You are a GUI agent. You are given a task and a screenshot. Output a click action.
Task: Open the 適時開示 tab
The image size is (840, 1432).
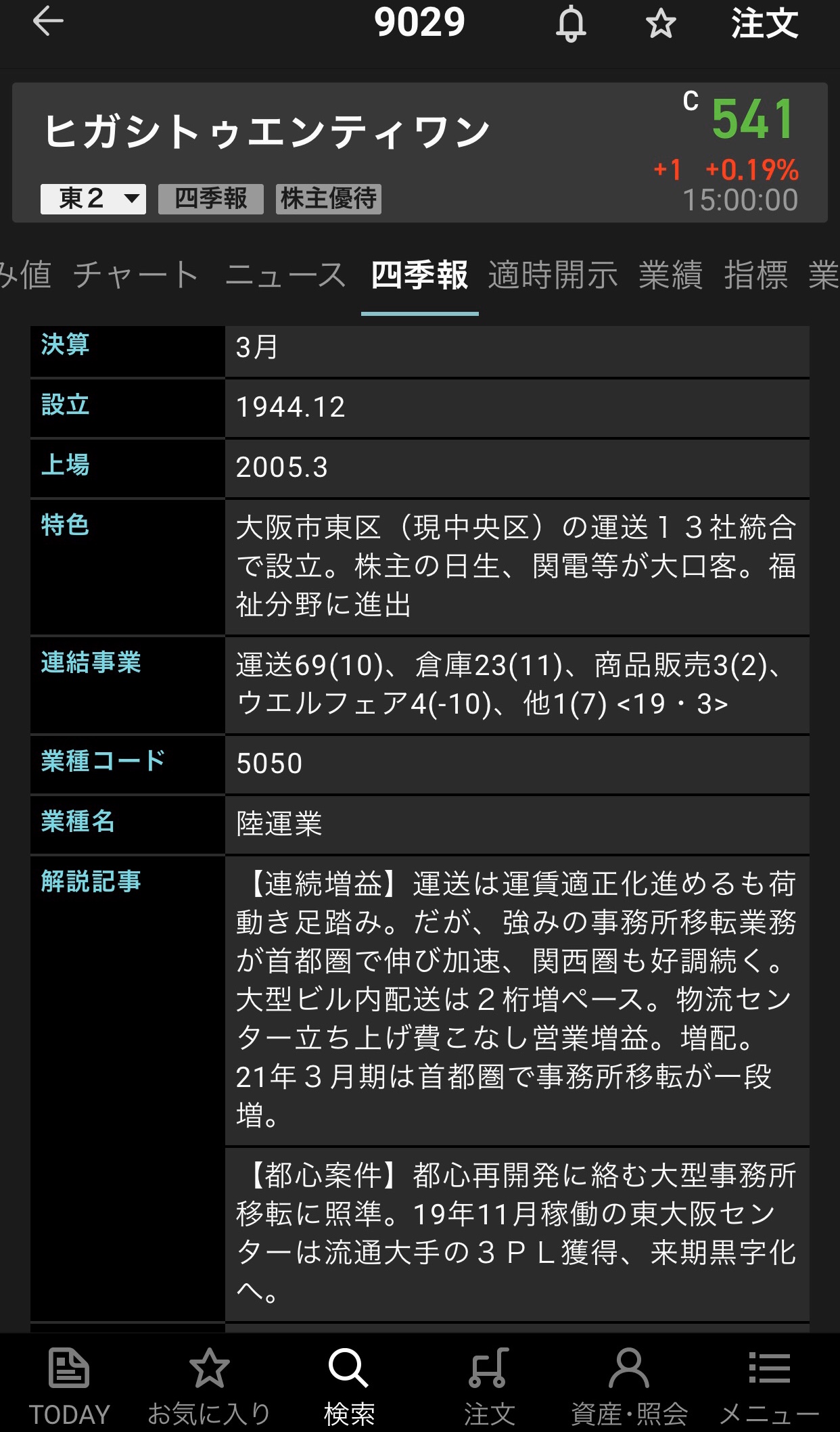coord(553,275)
